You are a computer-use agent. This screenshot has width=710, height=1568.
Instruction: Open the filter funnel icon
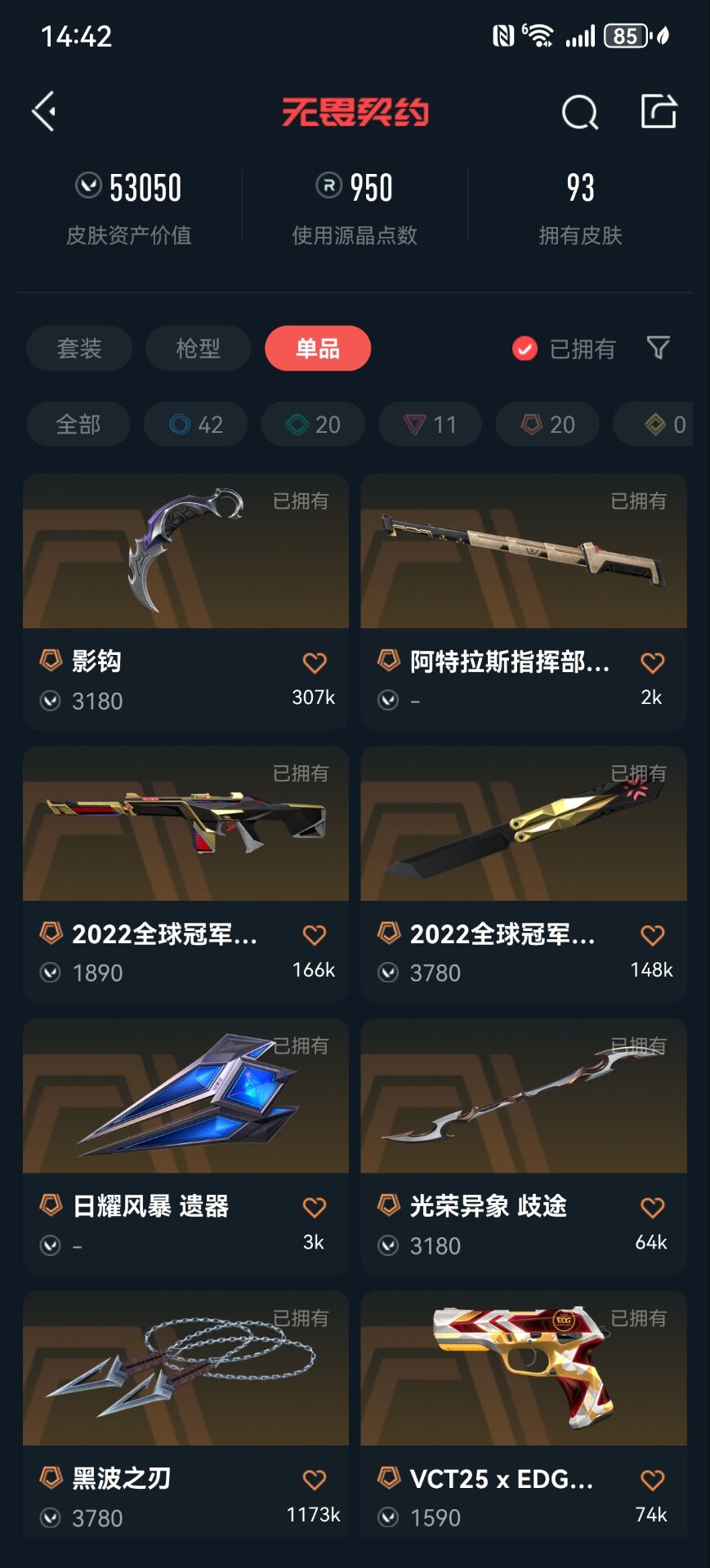pos(658,348)
